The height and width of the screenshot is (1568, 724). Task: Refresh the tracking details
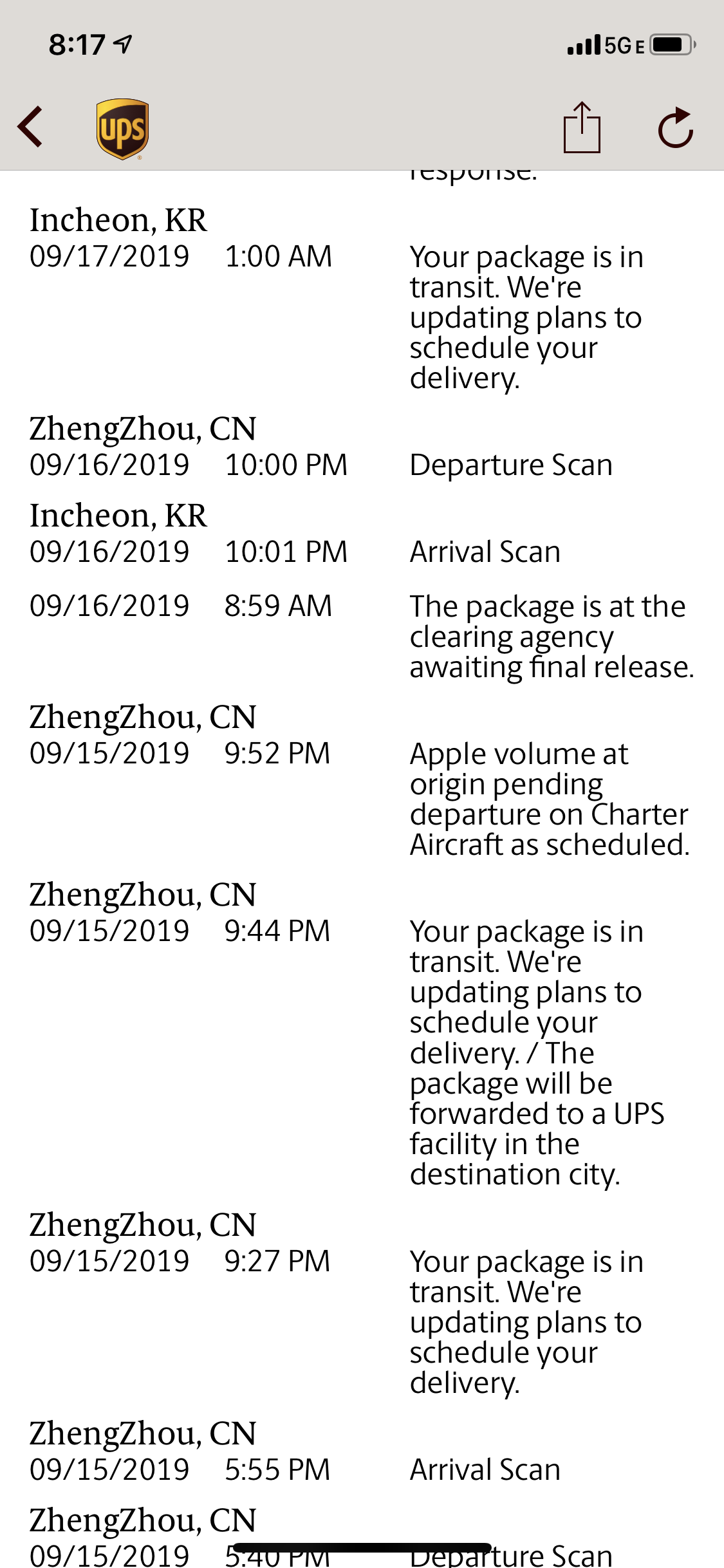click(676, 127)
